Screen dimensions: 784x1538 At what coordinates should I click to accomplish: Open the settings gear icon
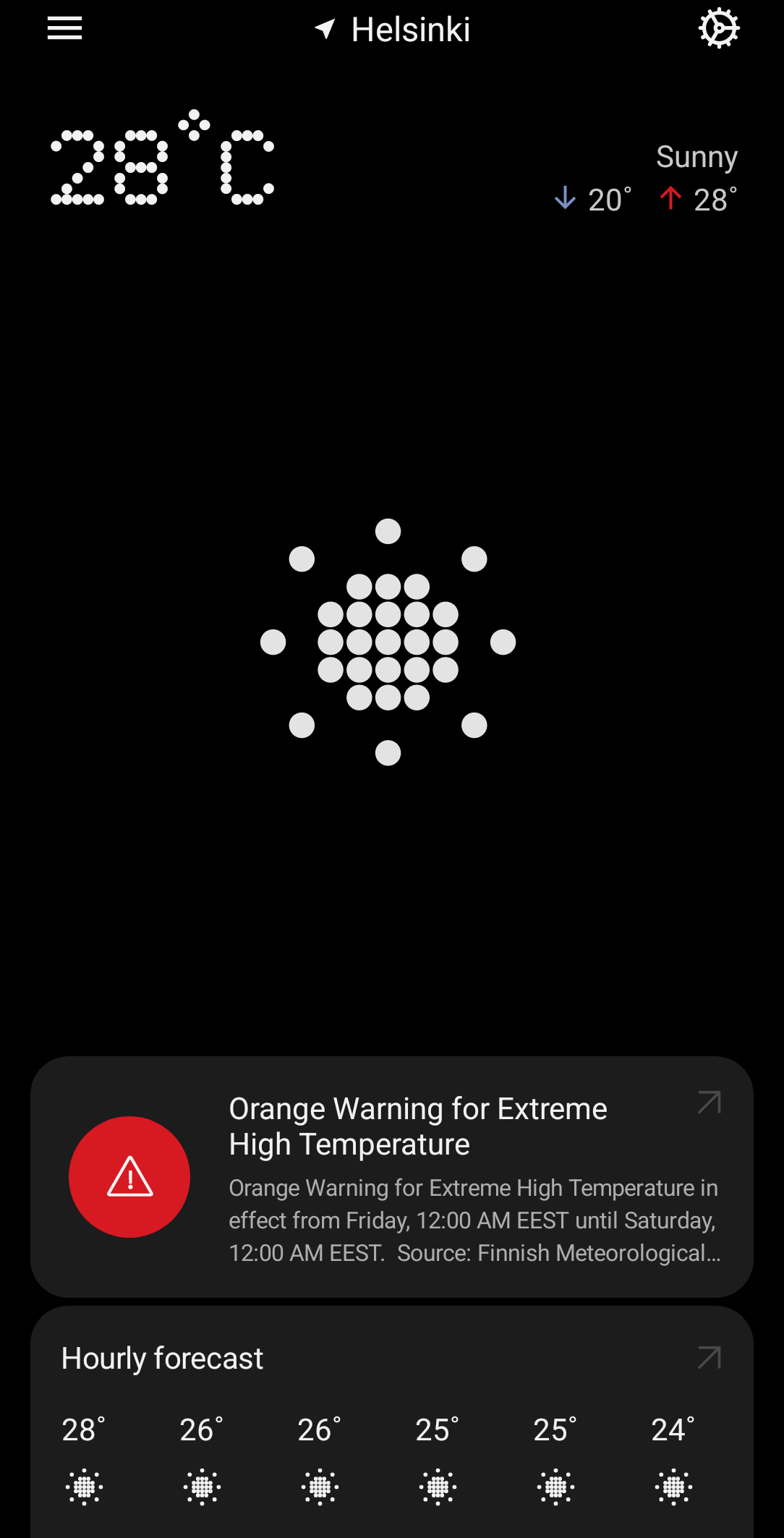click(719, 29)
